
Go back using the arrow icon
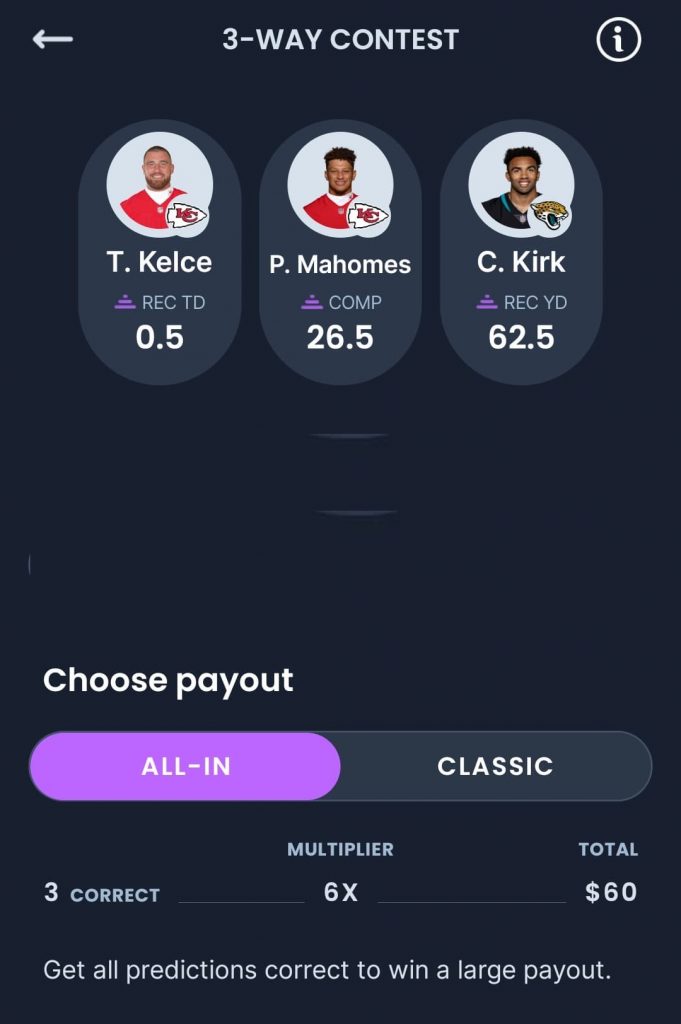click(53, 40)
